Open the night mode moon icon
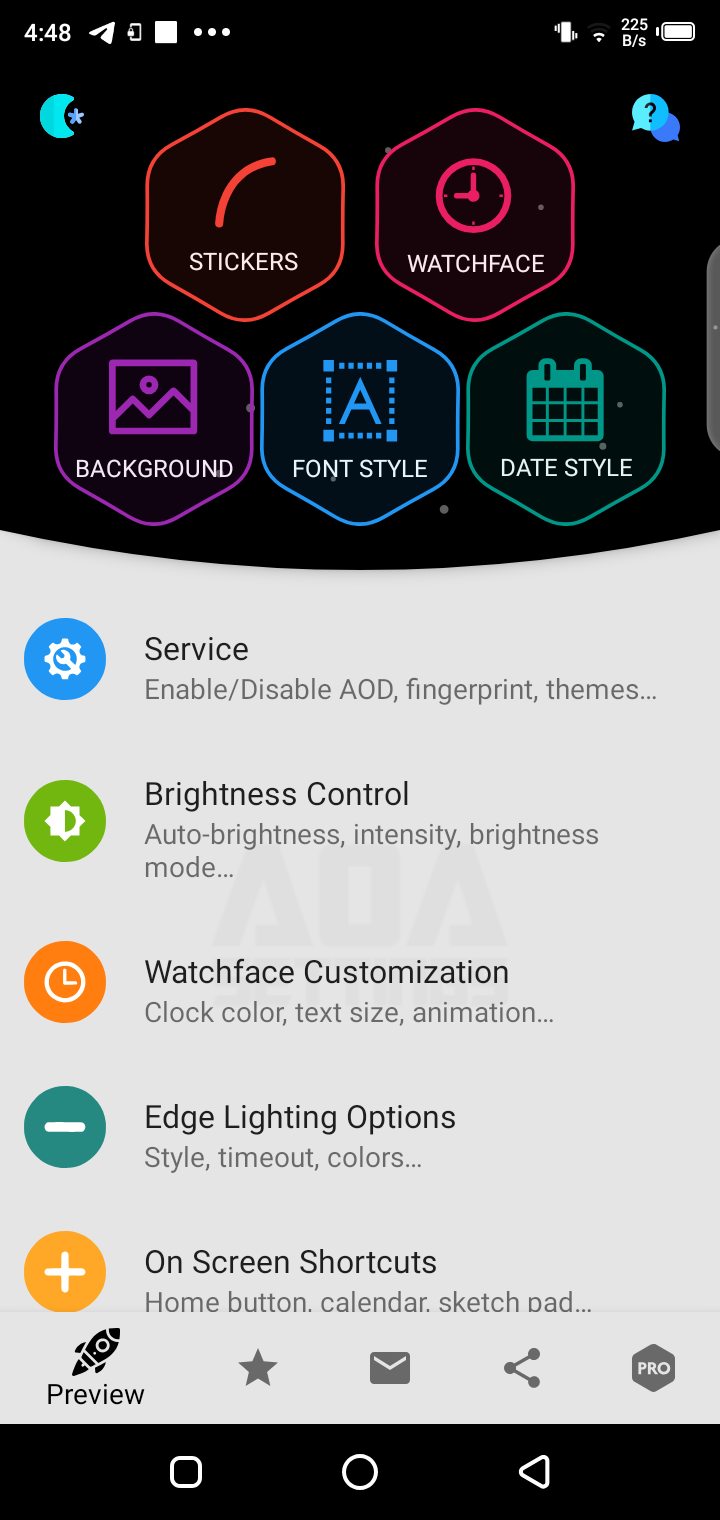 [x=61, y=116]
